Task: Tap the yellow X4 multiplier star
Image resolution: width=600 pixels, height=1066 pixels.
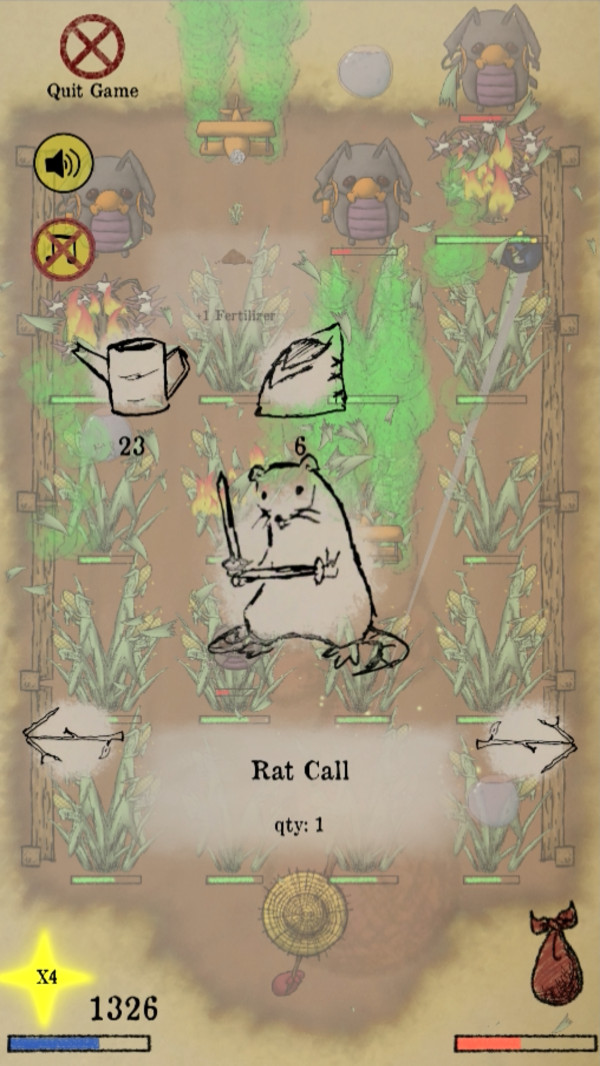Action: [46, 977]
